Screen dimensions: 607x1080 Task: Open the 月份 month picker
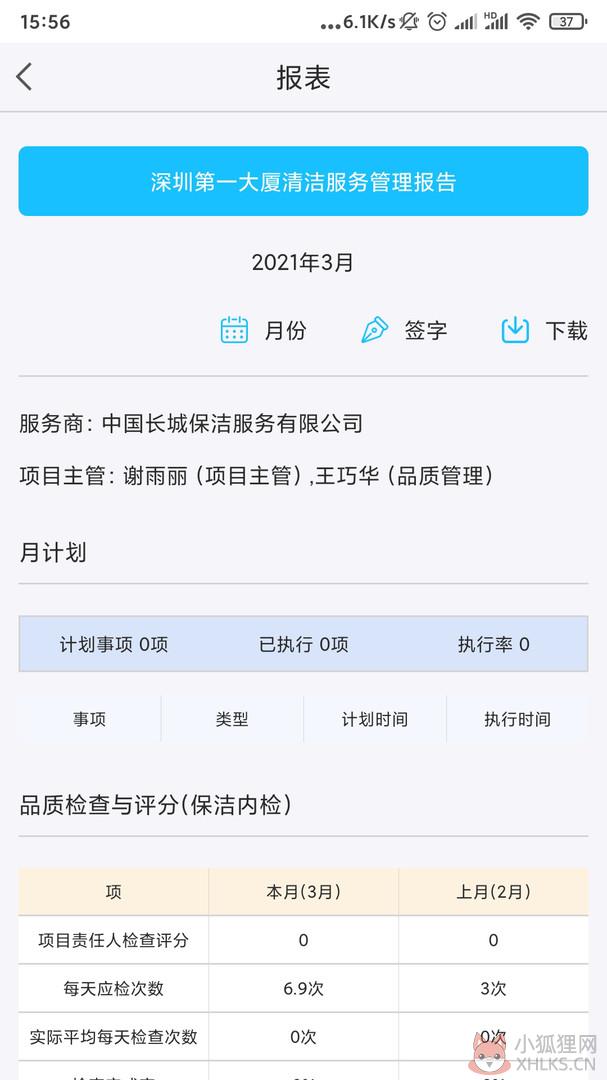point(263,331)
